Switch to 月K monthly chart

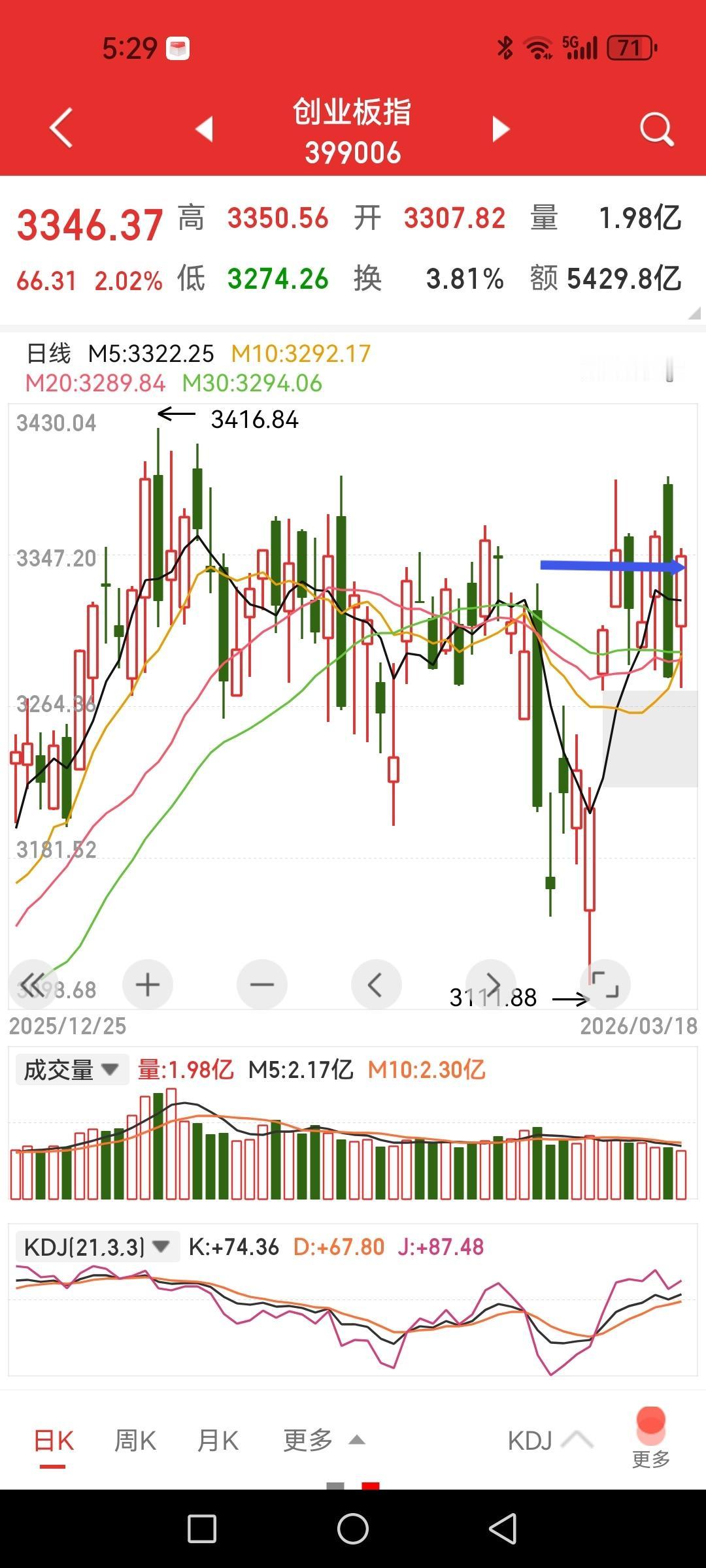[x=218, y=1441]
